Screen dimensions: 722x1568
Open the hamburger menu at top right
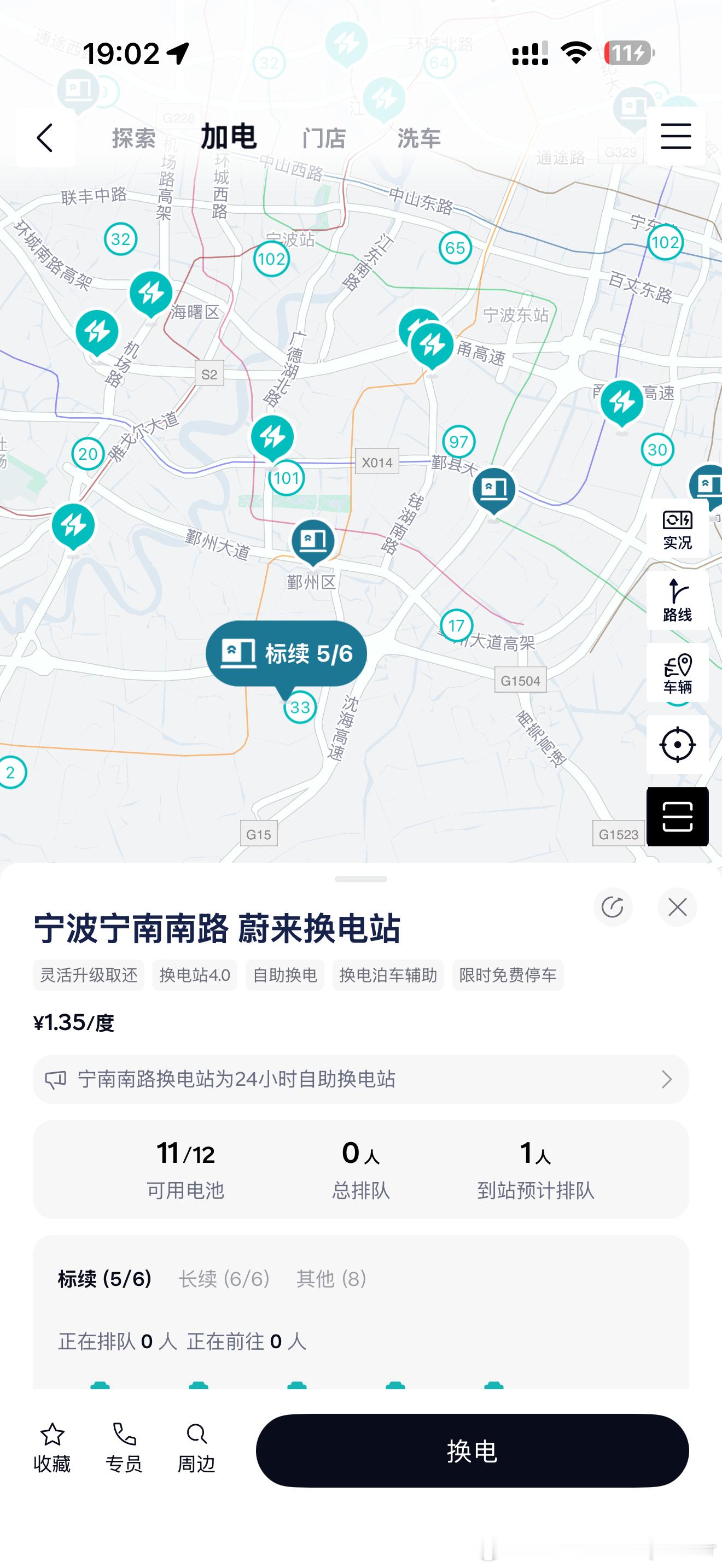[x=676, y=138]
